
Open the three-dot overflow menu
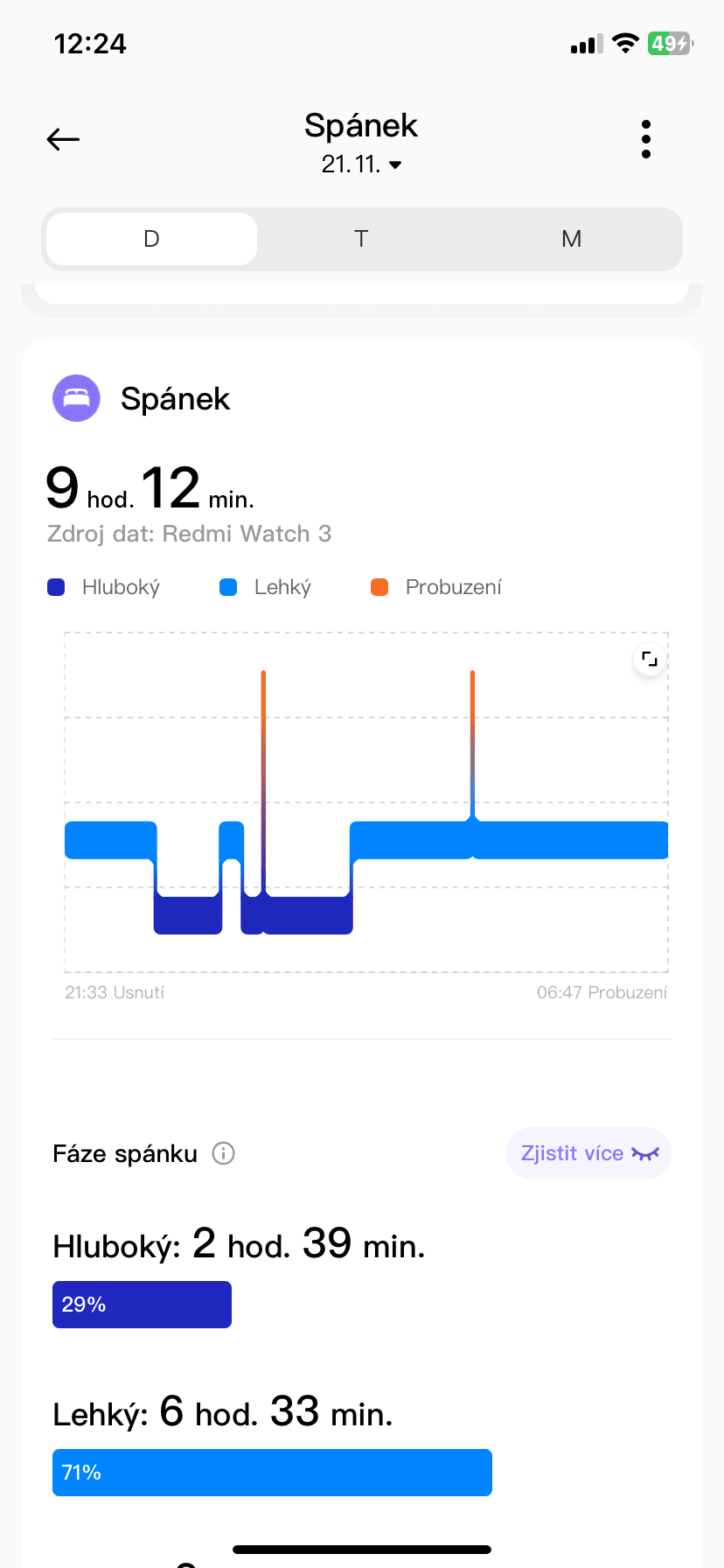646,139
